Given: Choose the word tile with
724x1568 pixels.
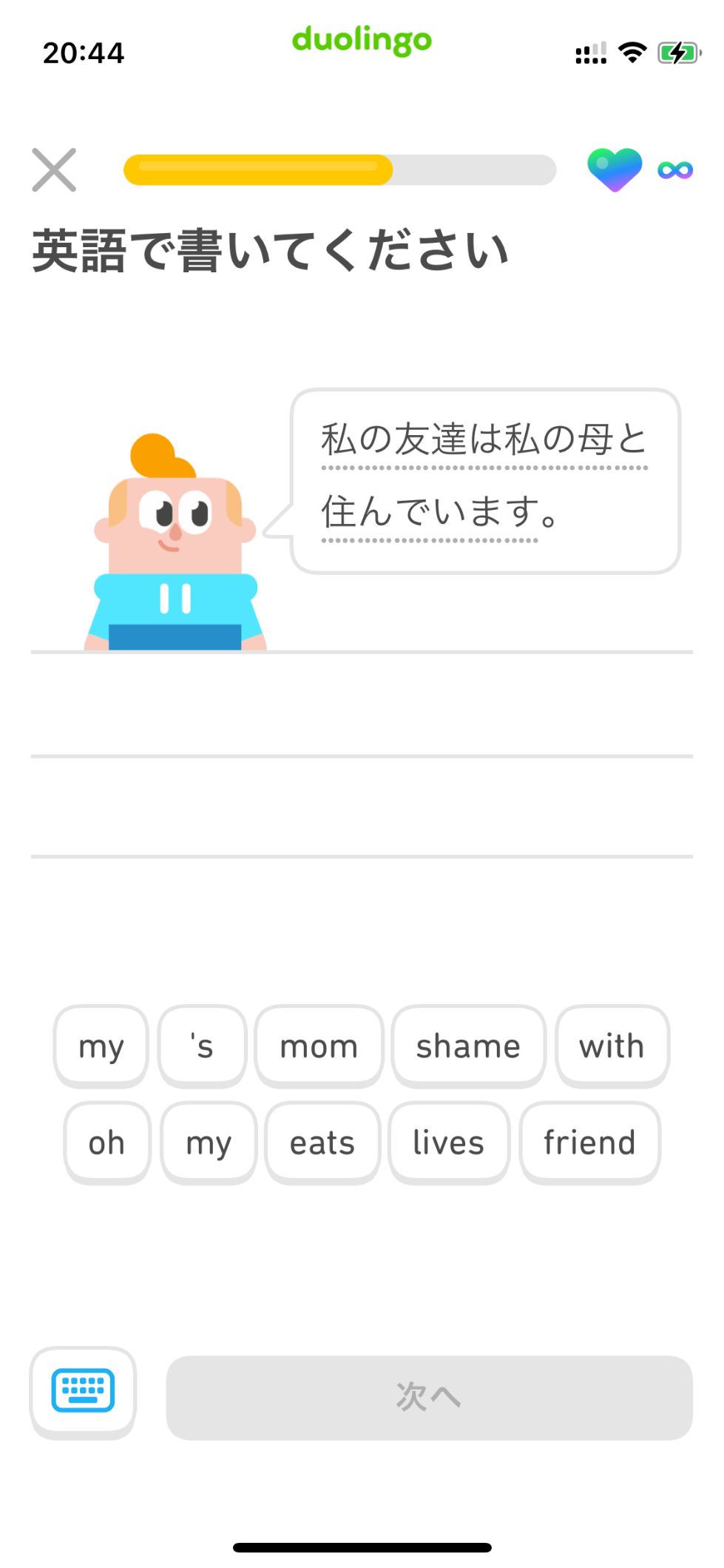Looking at the screenshot, I should (612, 1046).
